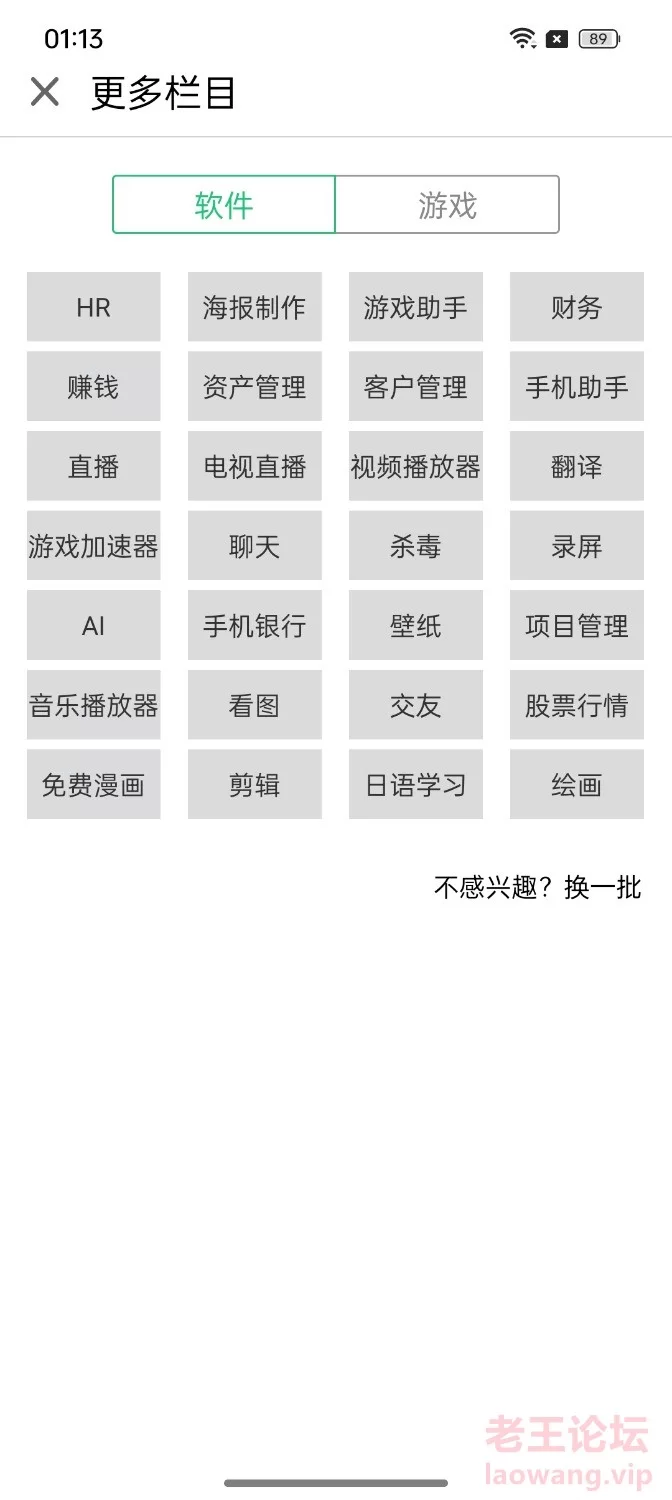Tap the 赚钱 category chip
The image size is (672, 1500).
tap(93, 387)
